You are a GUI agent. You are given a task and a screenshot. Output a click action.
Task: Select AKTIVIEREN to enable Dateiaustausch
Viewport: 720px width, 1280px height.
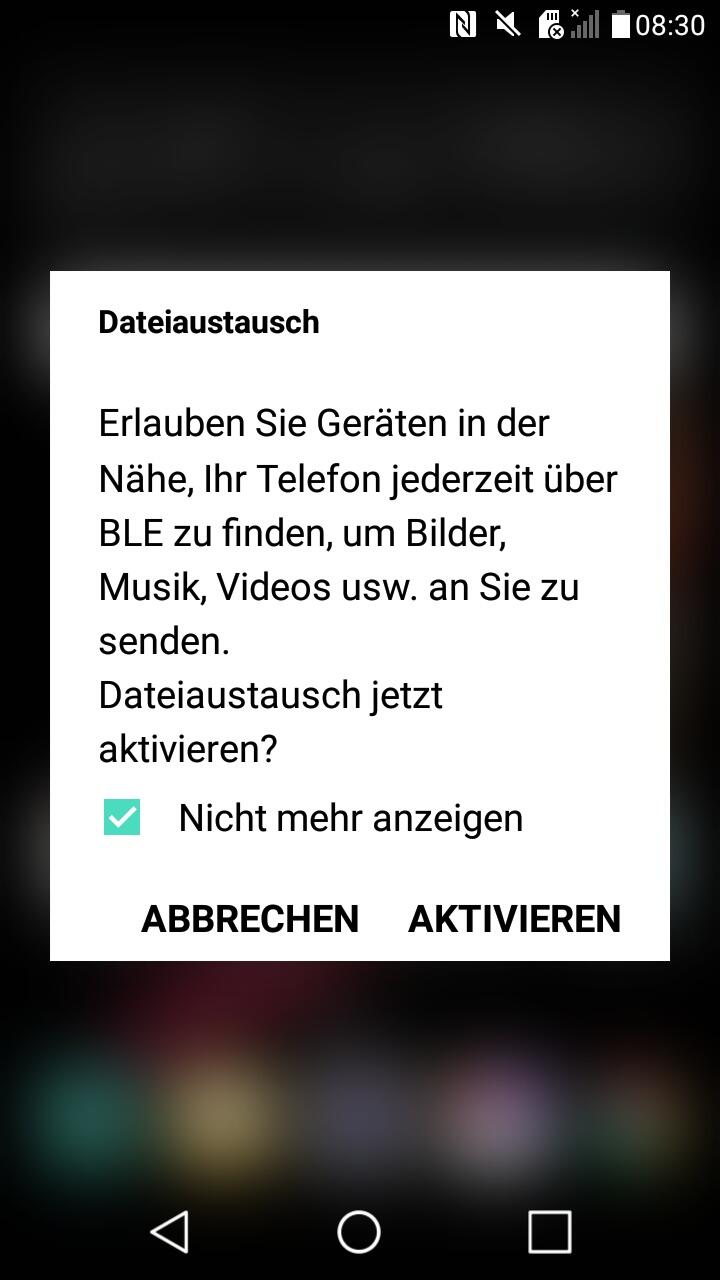tap(514, 919)
